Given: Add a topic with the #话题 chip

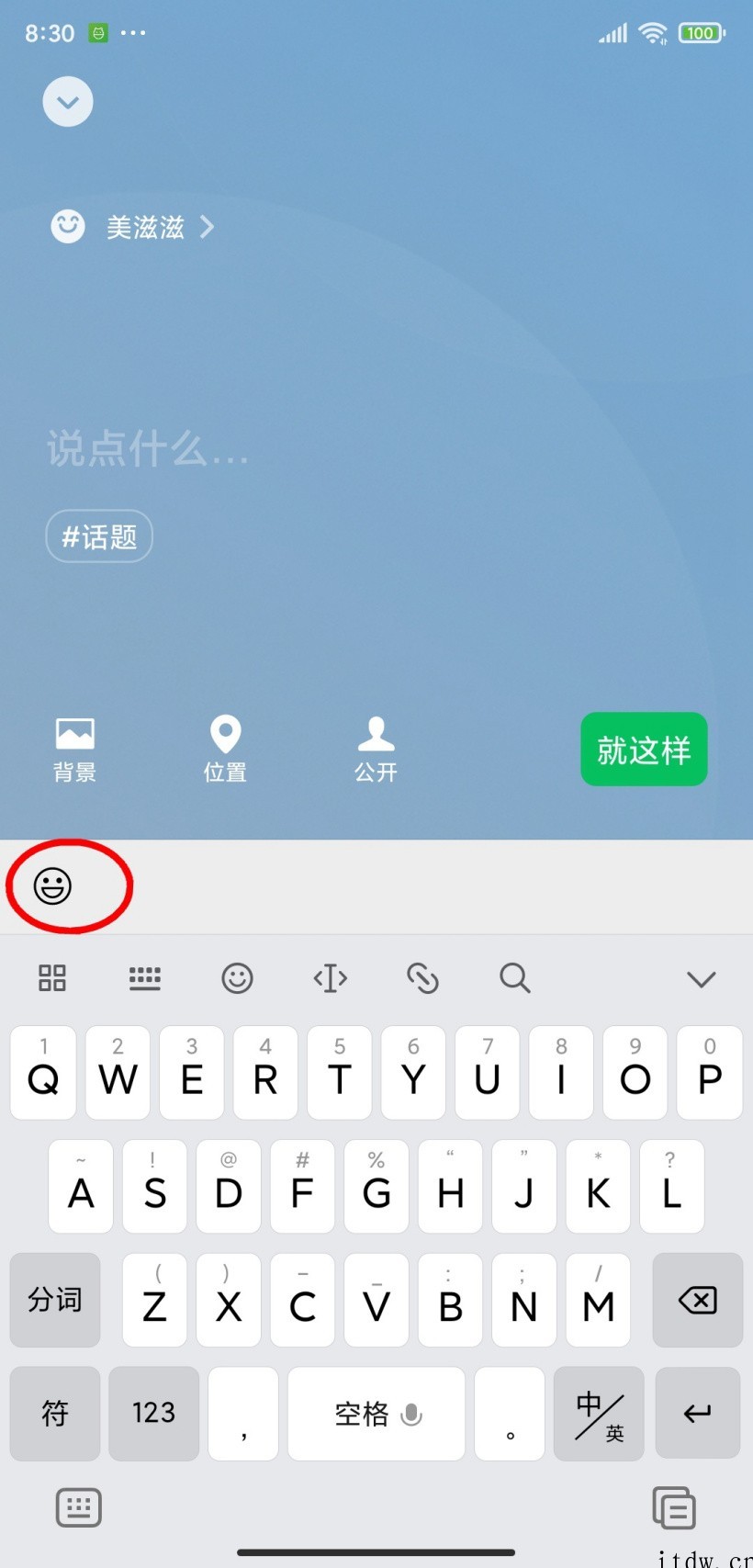Looking at the screenshot, I should pyautogui.click(x=99, y=536).
